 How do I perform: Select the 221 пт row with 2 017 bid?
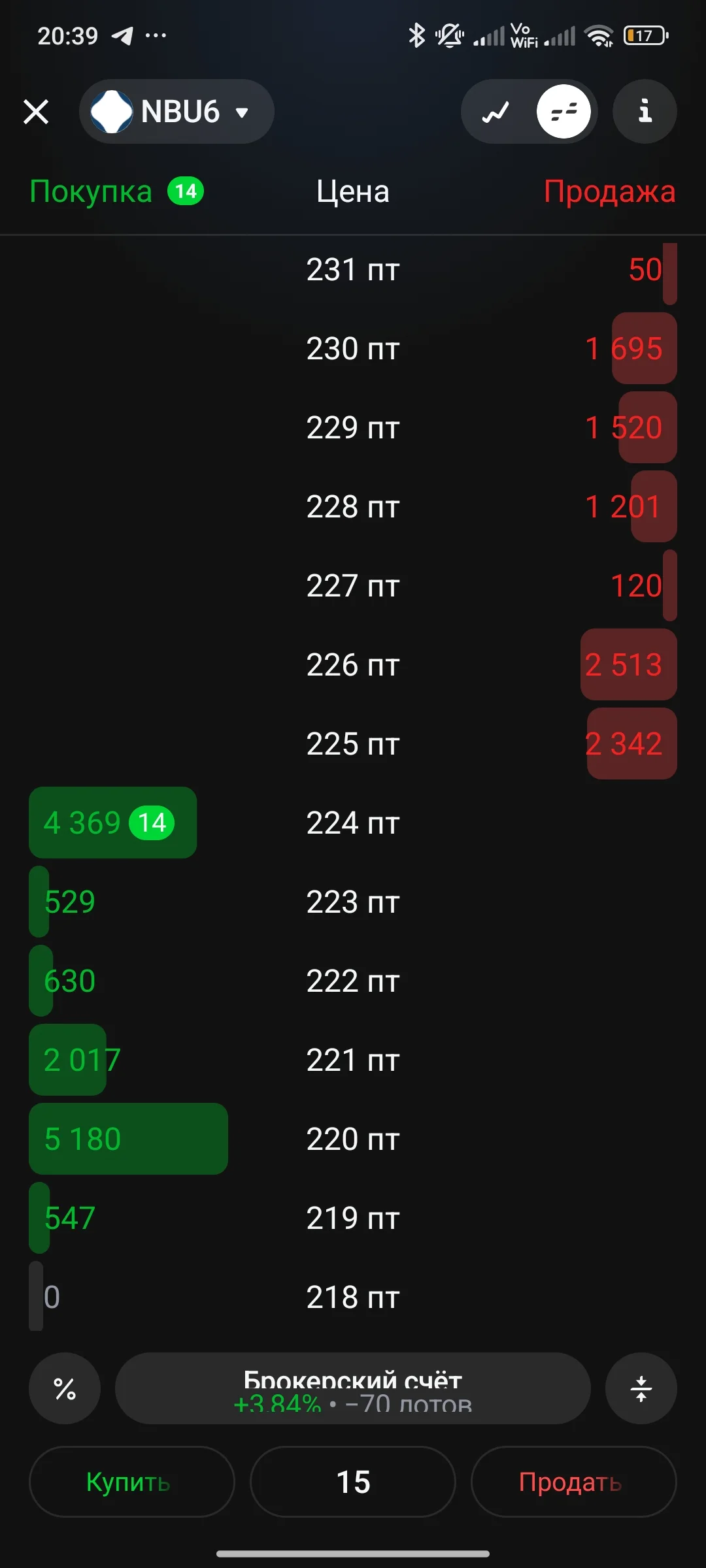coord(353,1060)
